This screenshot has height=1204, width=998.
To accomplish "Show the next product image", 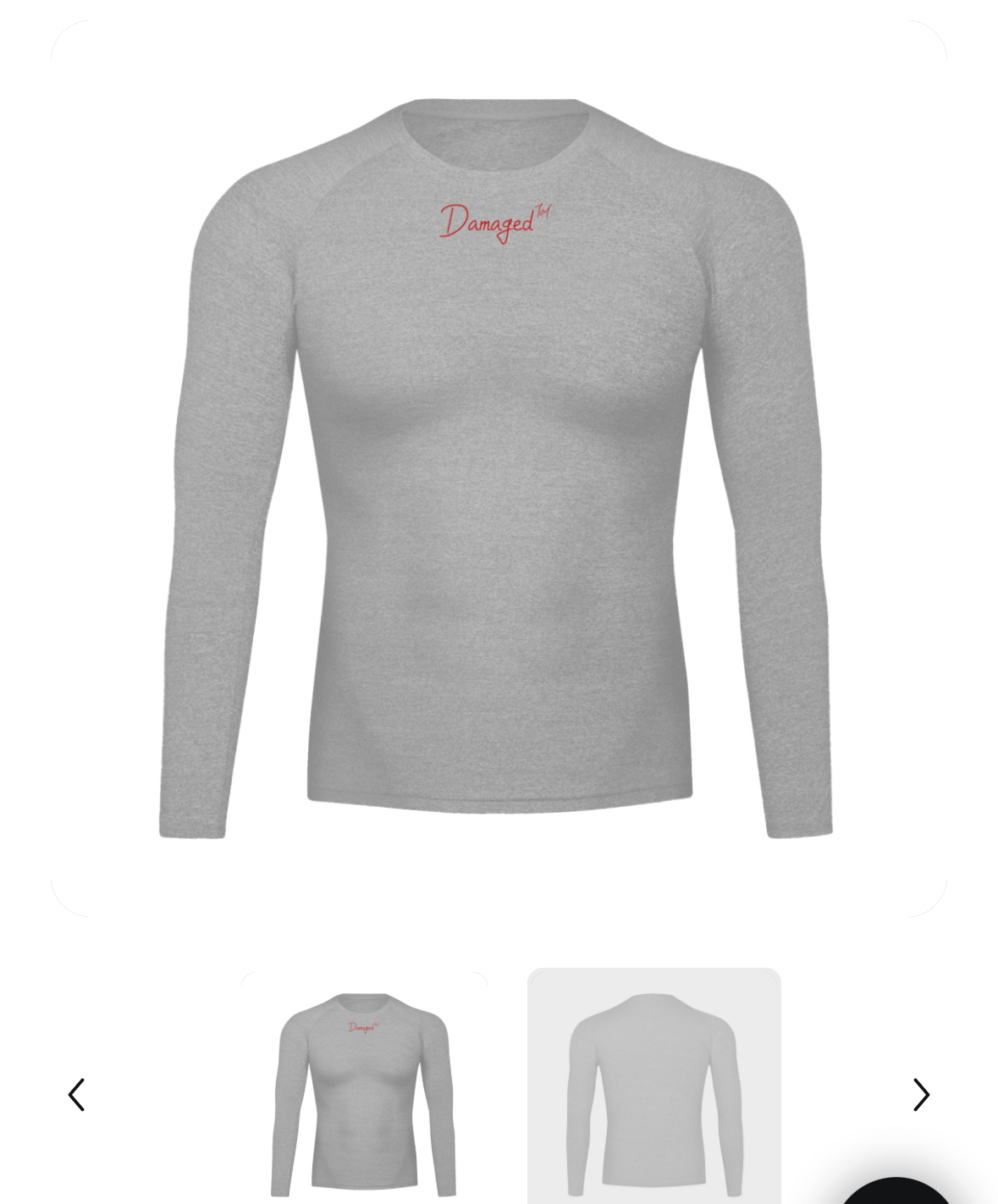I will pos(921,1094).
